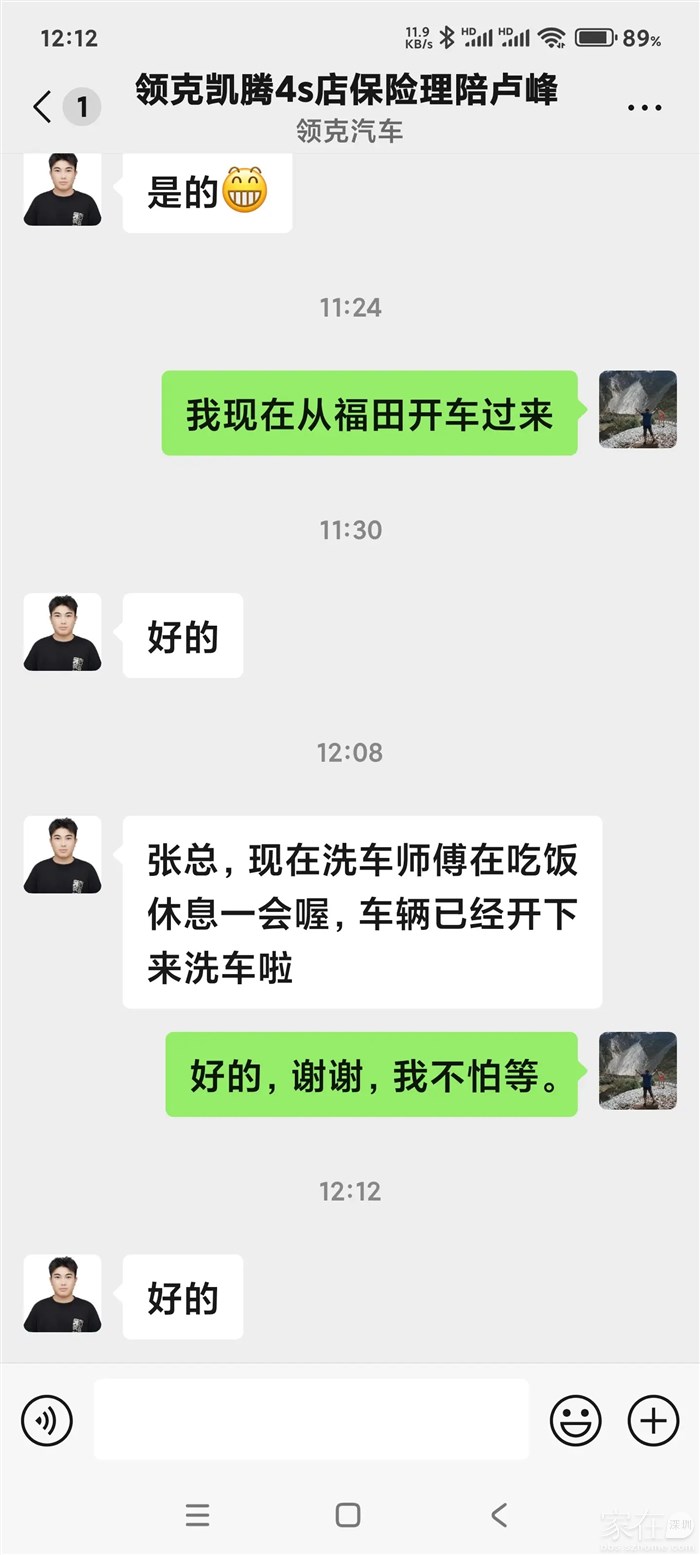Viewport: 700px width, 1555px height.
Task: View my avatar beside 我现在从福田开车过来
Action: point(637,409)
